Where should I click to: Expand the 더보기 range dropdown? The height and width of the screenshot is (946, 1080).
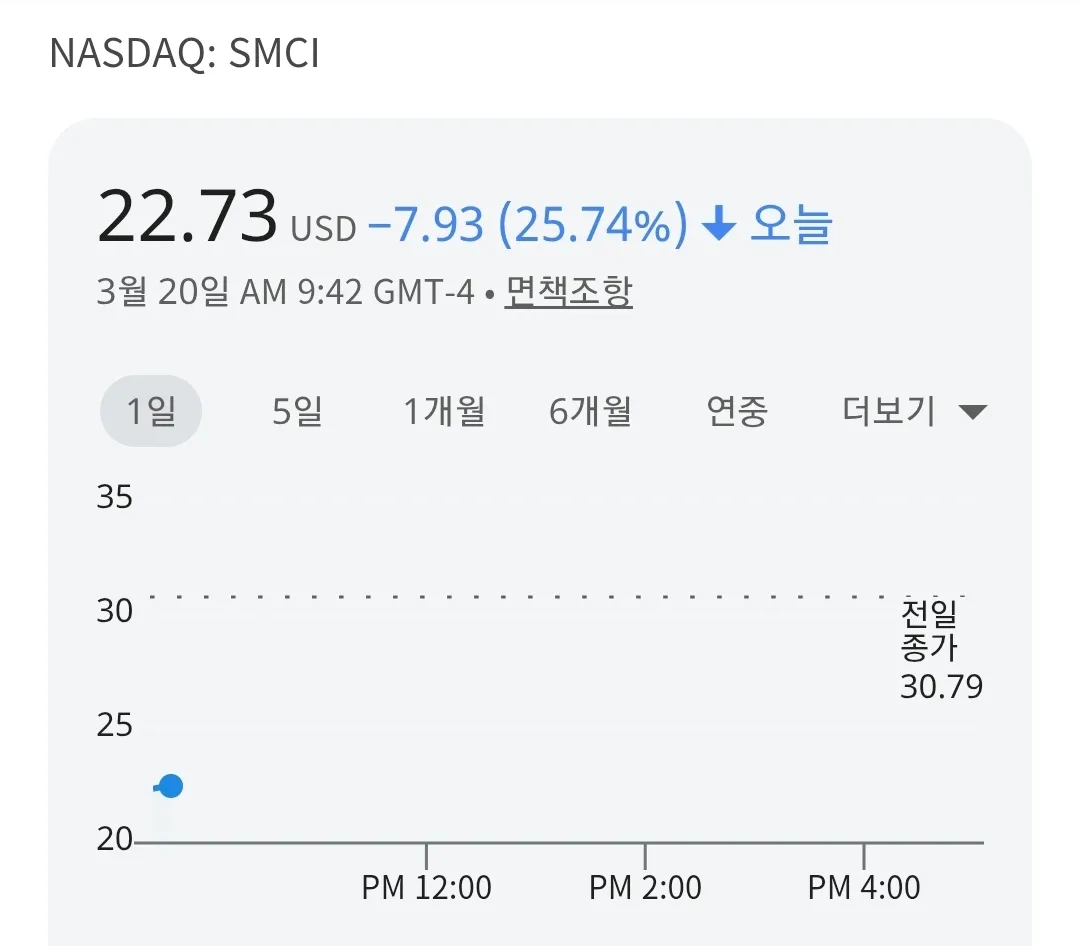pos(914,411)
